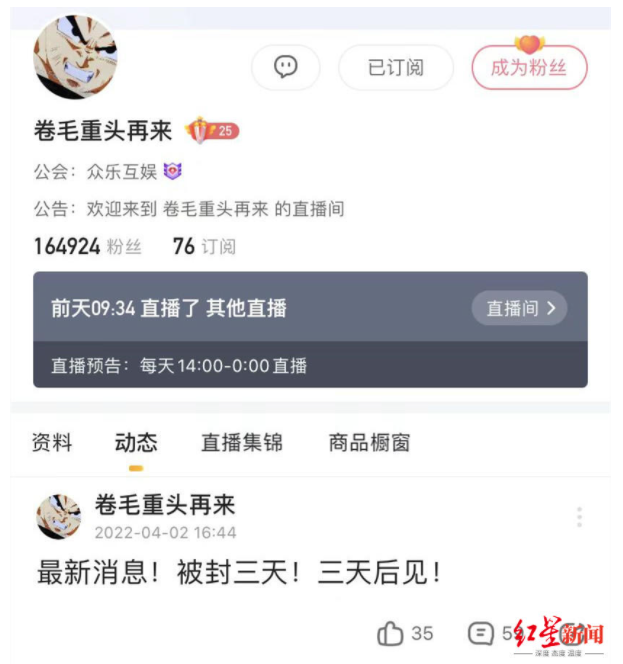Select the 动态 tab
This screenshot has width=623, height=664.
[136, 443]
